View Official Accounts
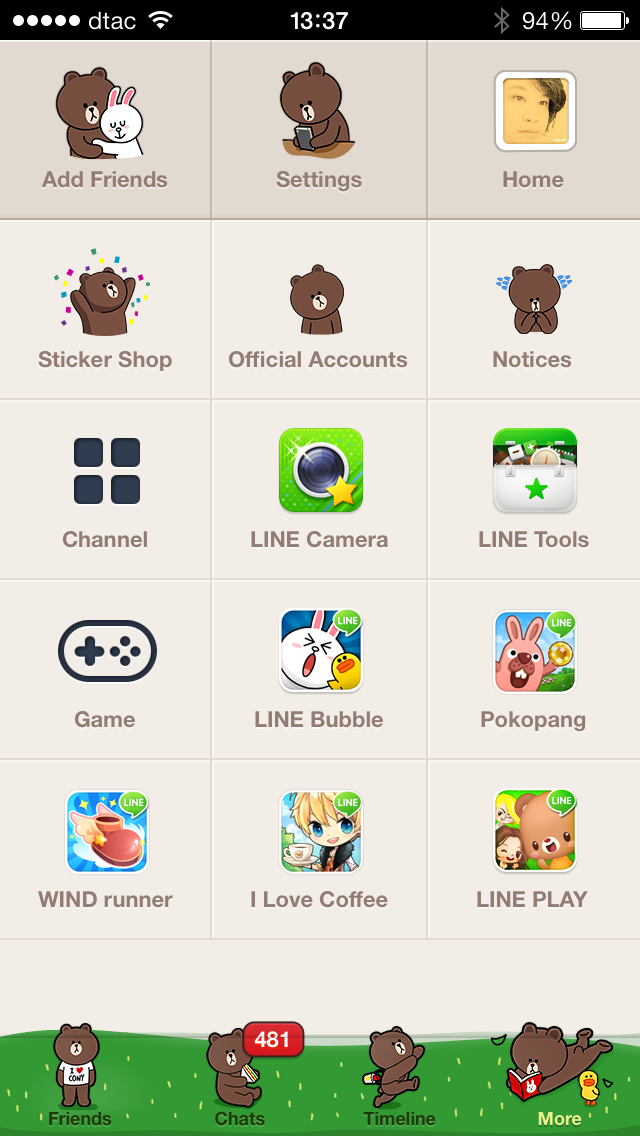 coord(318,310)
